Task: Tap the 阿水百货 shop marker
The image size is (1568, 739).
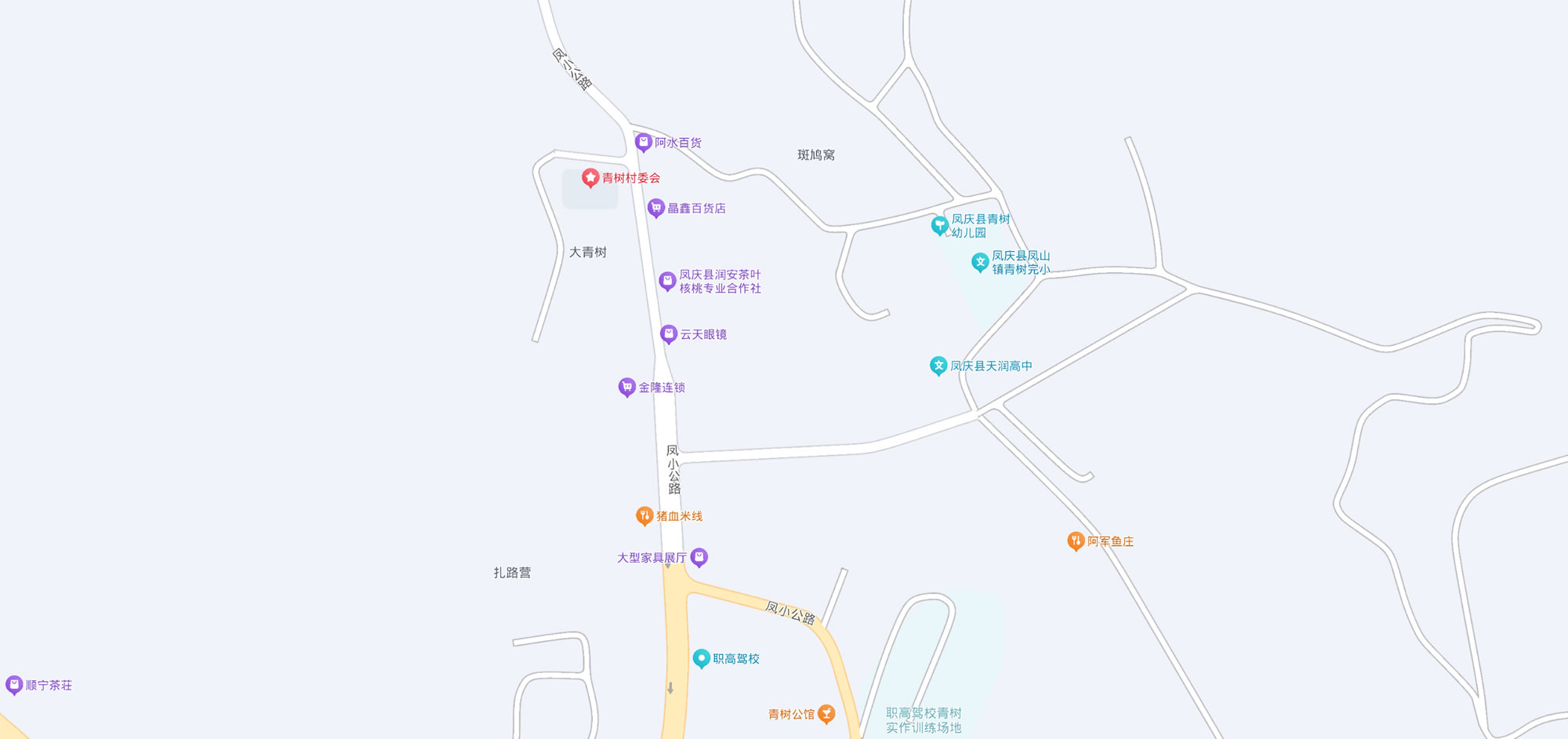Action: [644, 142]
